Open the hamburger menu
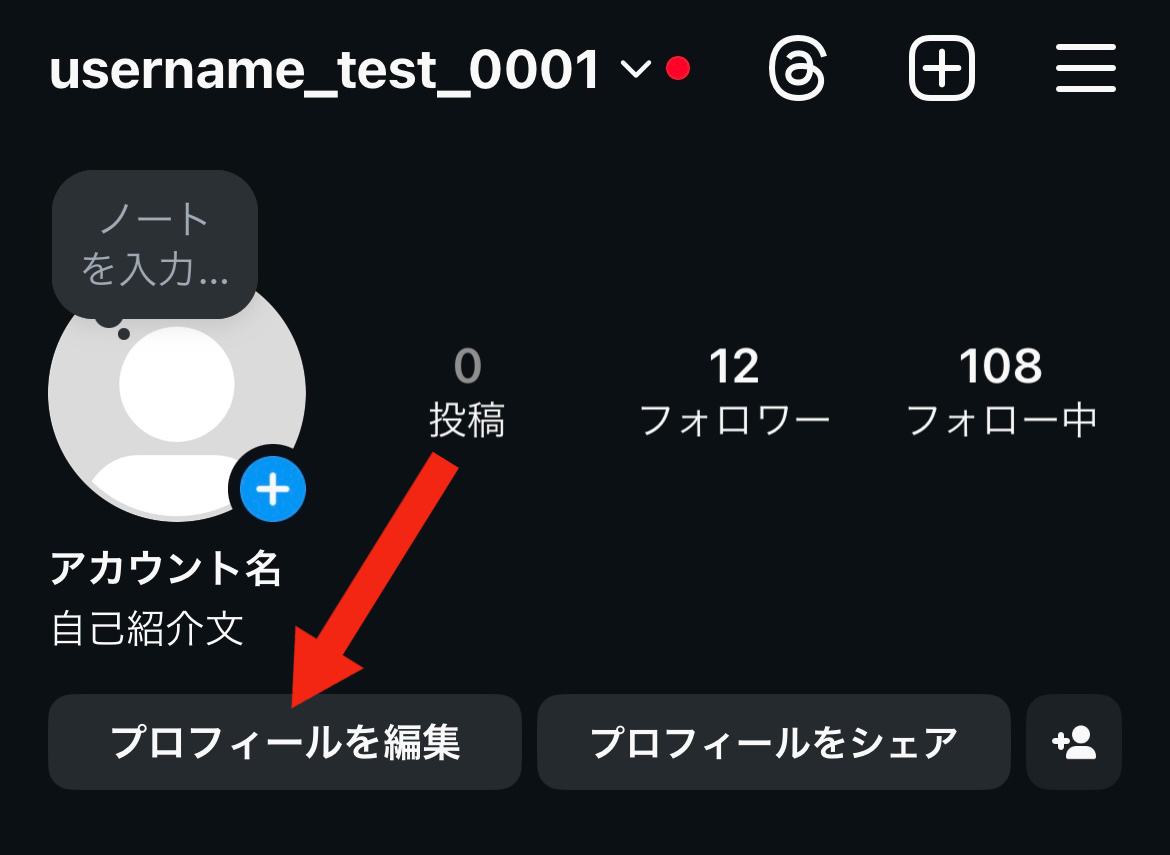Image resolution: width=1170 pixels, height=855 pixels. 1086,69
